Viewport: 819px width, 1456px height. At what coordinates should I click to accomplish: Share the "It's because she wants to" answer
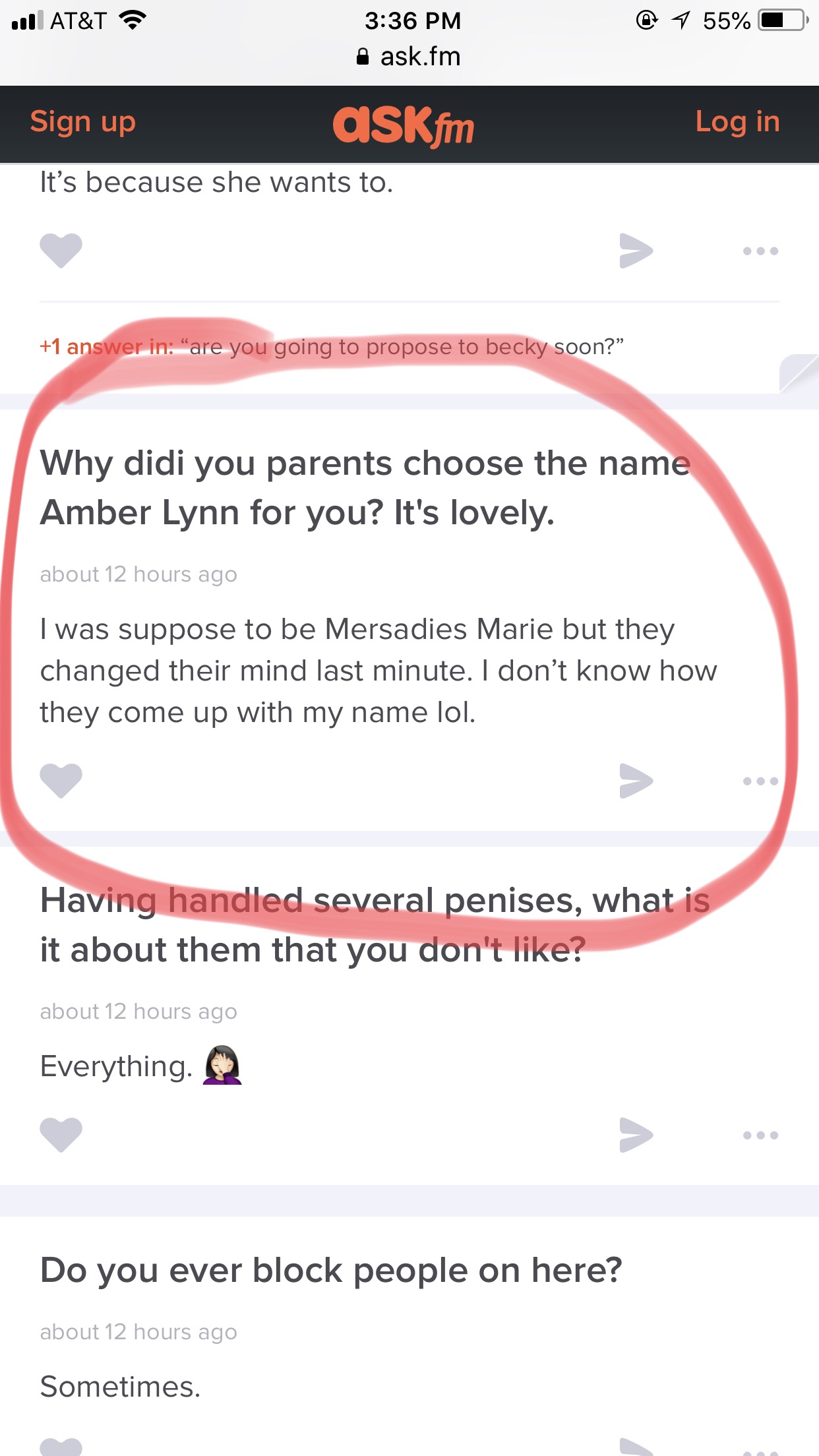636,251
